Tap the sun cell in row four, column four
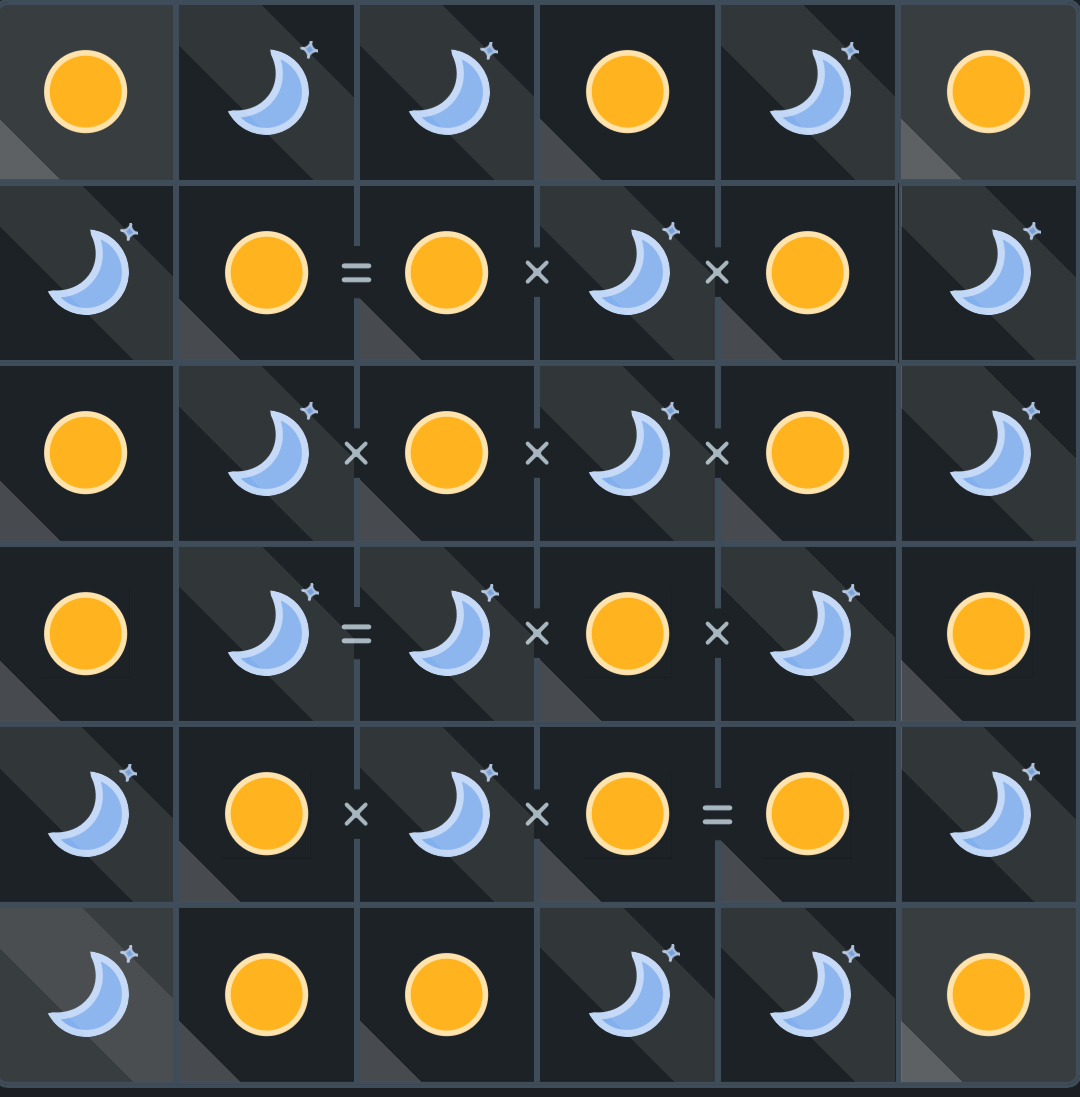Viewport: 1080px width, 1097px height. click(x=627, y=633)
